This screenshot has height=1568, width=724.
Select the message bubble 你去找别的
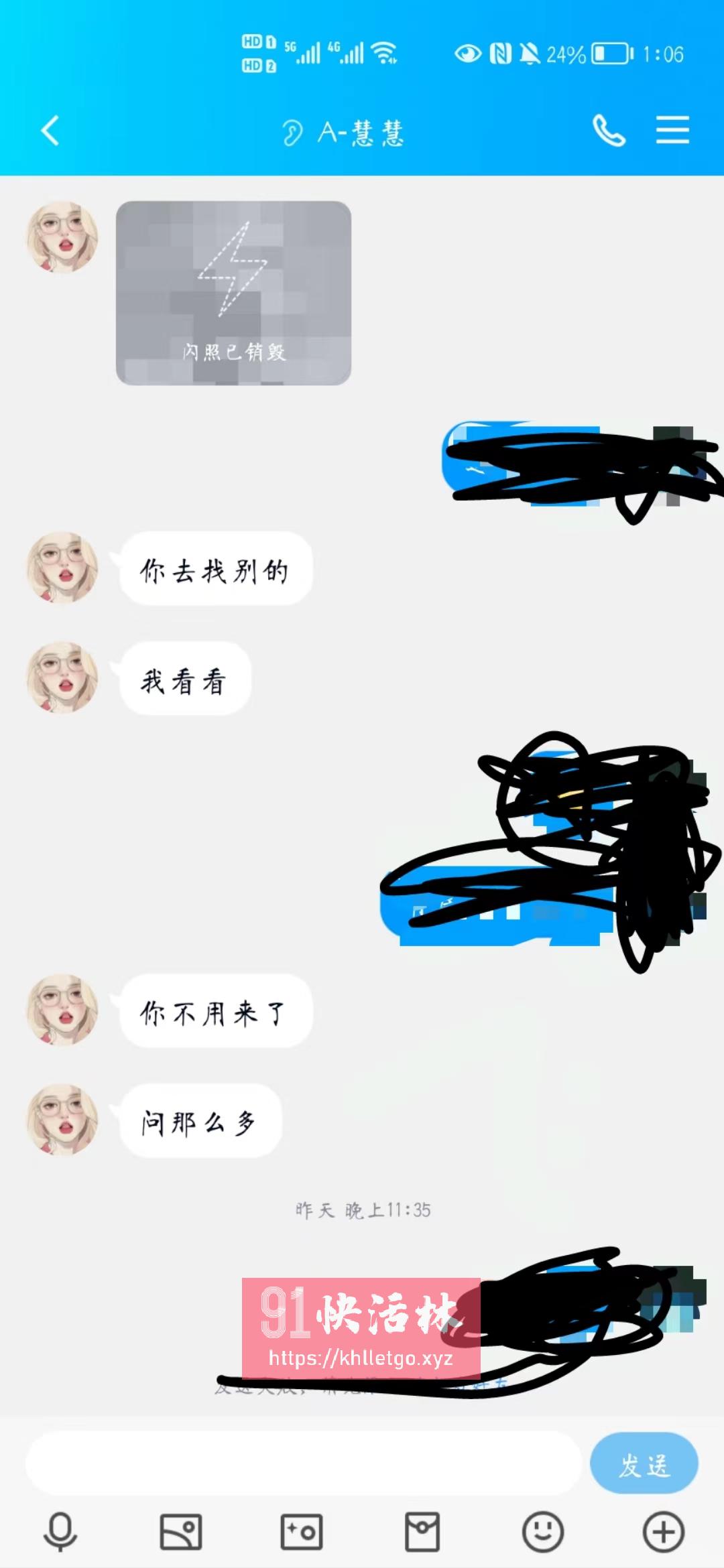[x=216, y=570]
